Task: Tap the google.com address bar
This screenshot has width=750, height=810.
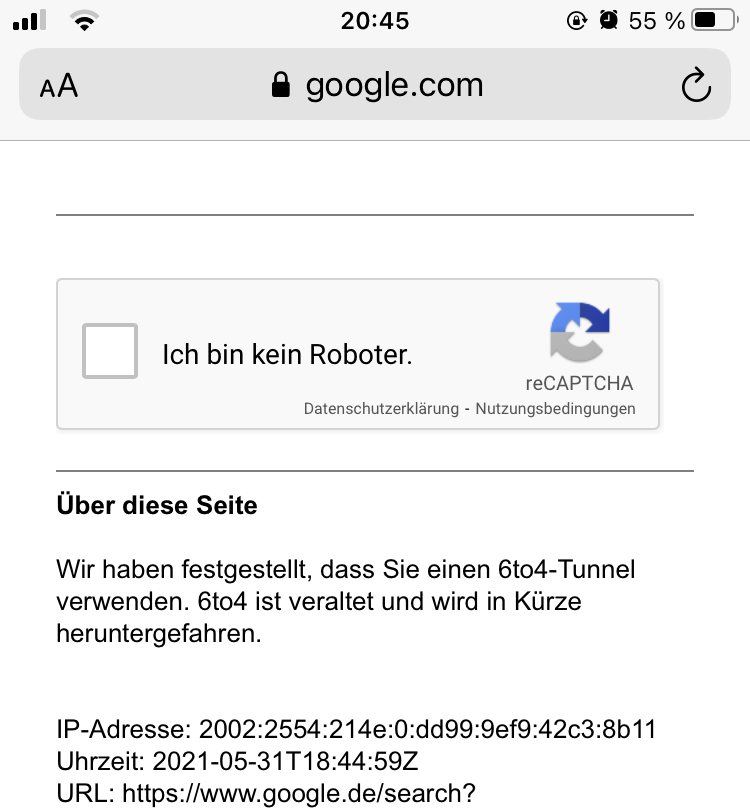Action: [x=378, y=85]
